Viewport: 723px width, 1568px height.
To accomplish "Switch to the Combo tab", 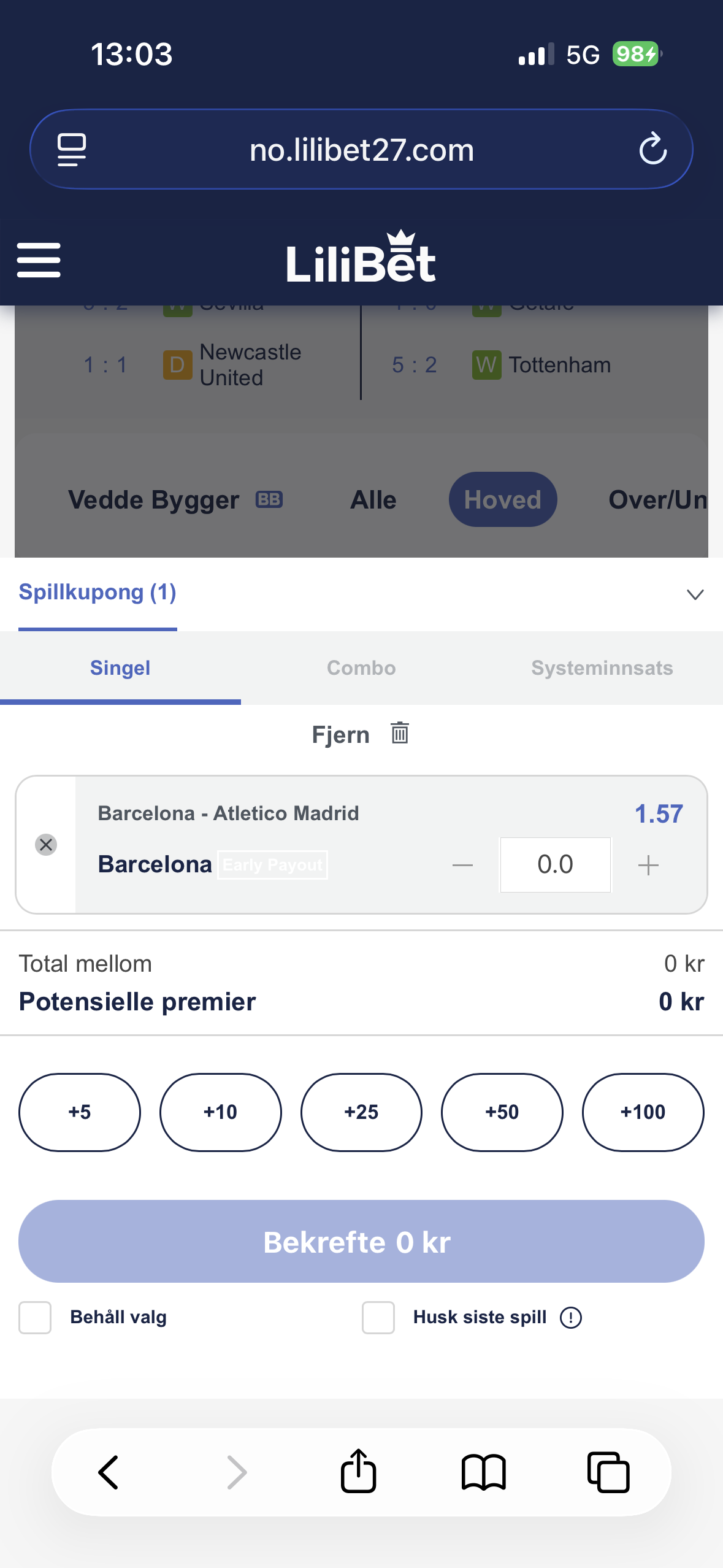I will 361,668.
